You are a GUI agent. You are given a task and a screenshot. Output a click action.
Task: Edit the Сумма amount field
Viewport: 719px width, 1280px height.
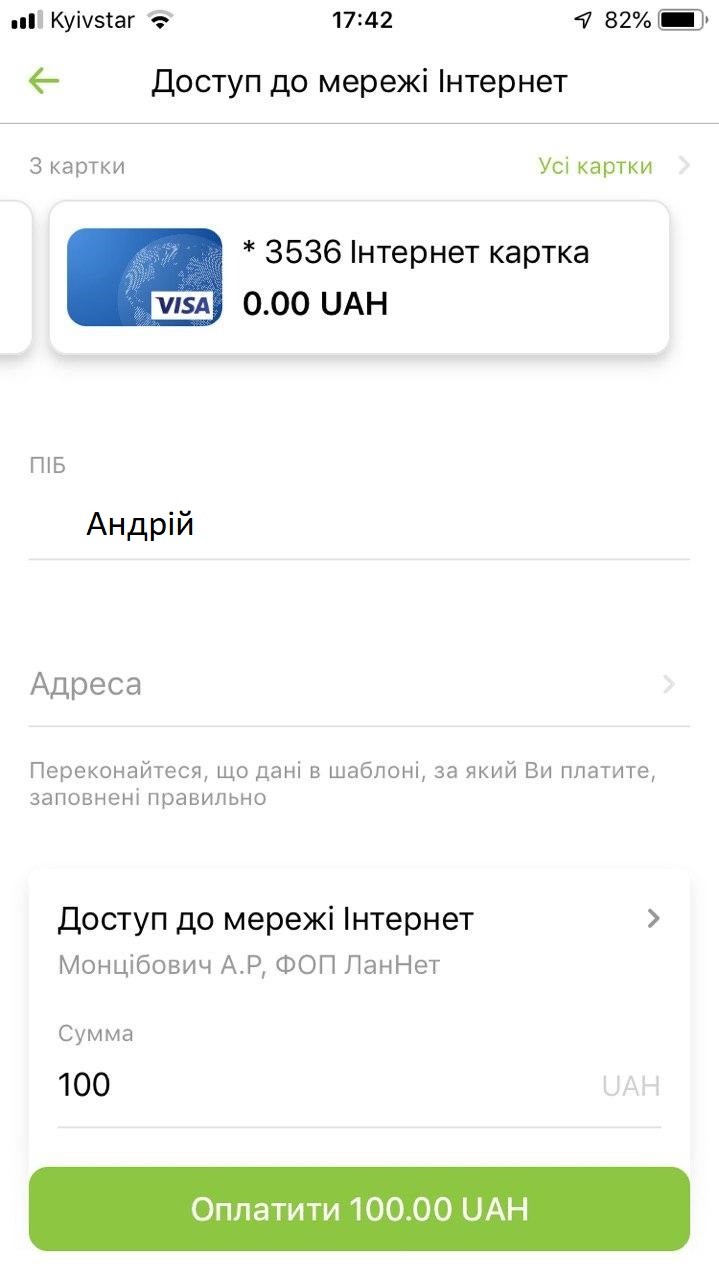coord(359,1086)
